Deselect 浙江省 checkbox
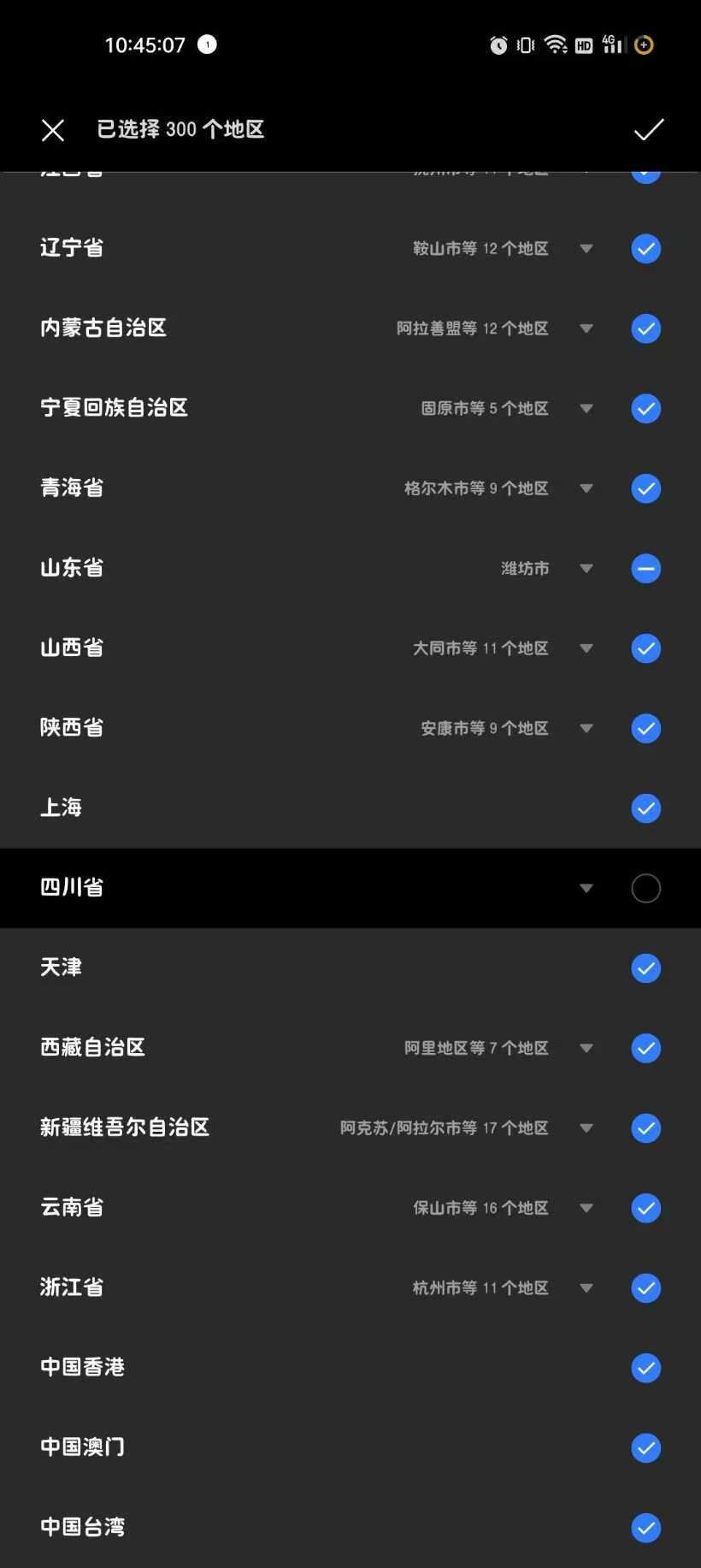 click(645, 1288)
